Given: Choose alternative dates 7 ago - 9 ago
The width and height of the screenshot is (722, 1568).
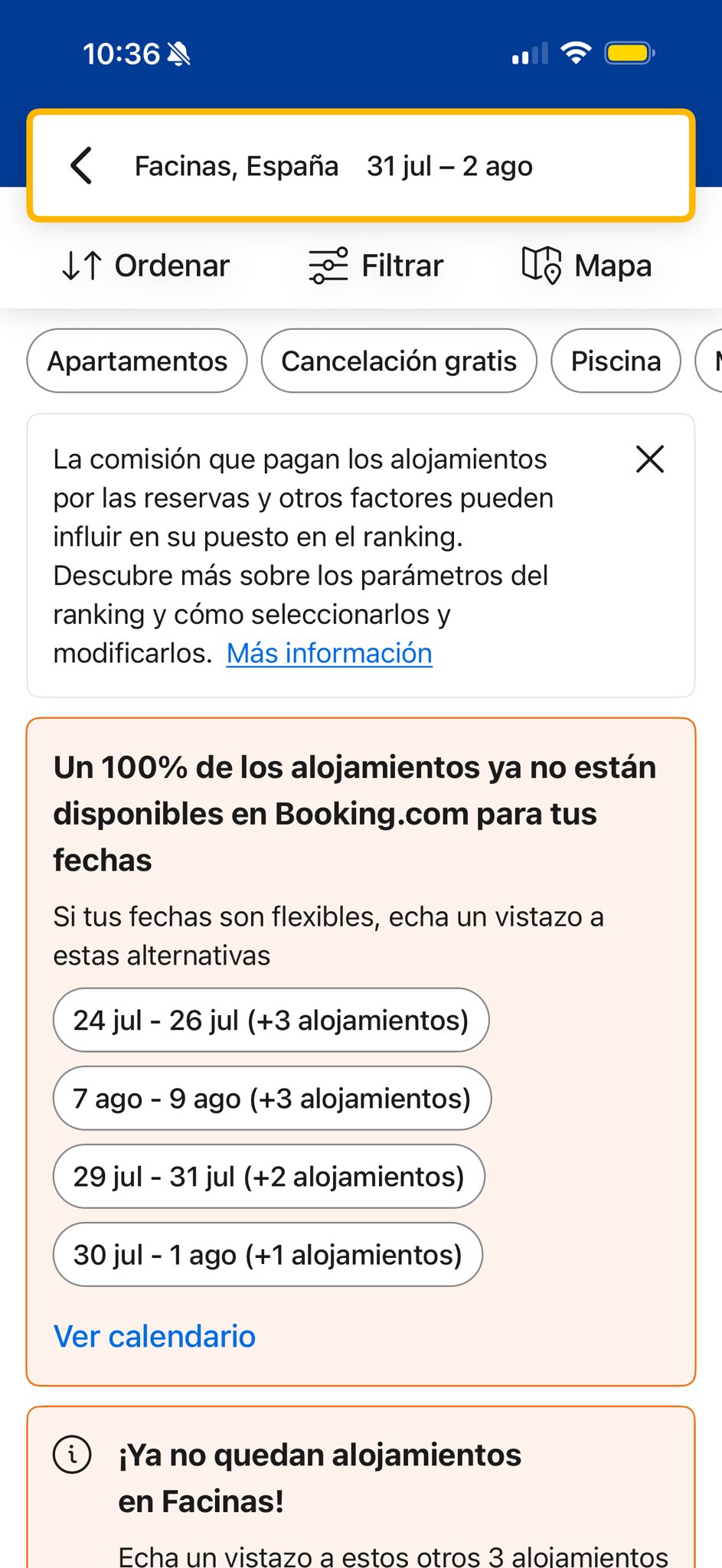Looking at the screenshot, I should point(272,1098).
